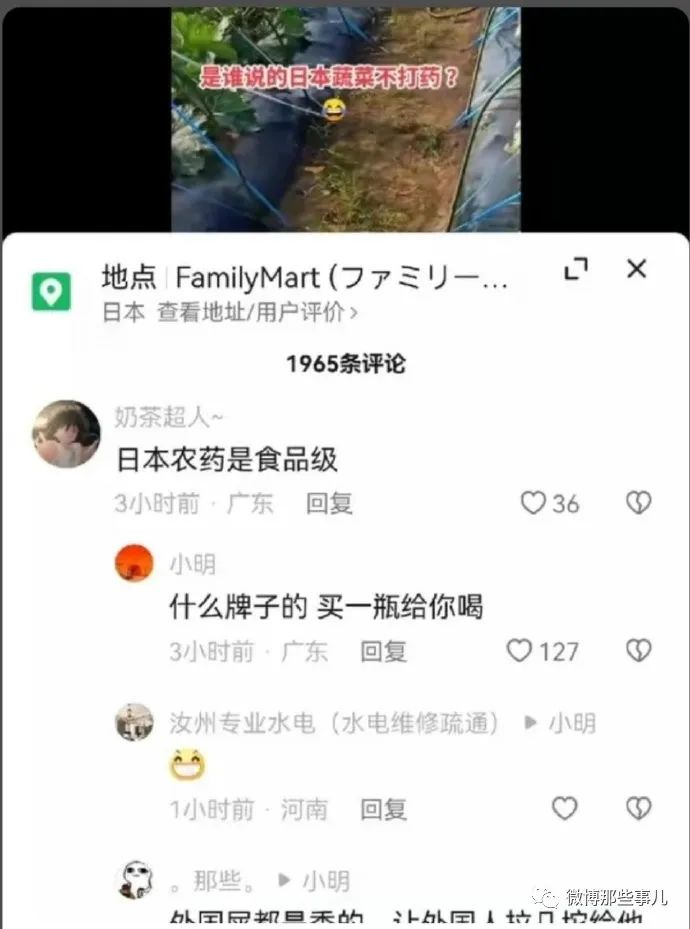Screen dimensions: 690x929
Task: Dislike 汝州专业水电's emoji reply
Action: click(638, 808)
